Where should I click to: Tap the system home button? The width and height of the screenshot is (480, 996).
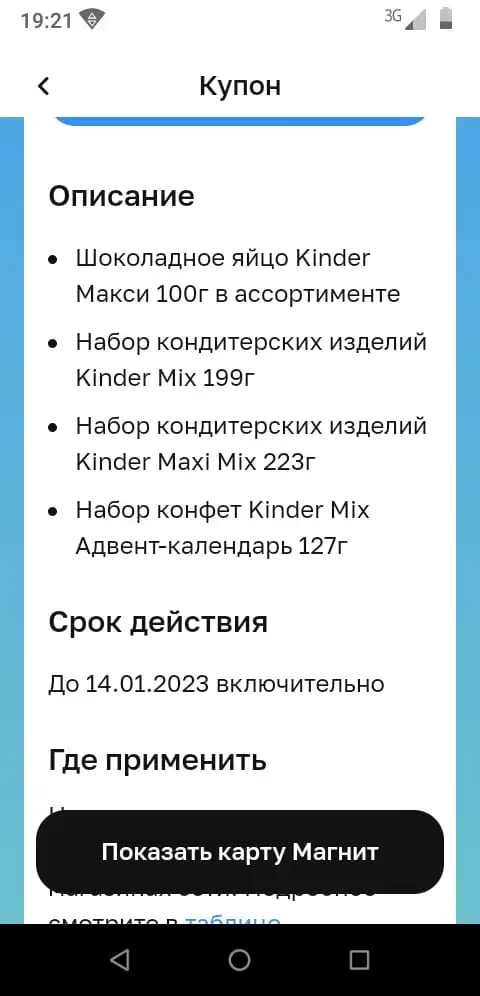point(239,960)
